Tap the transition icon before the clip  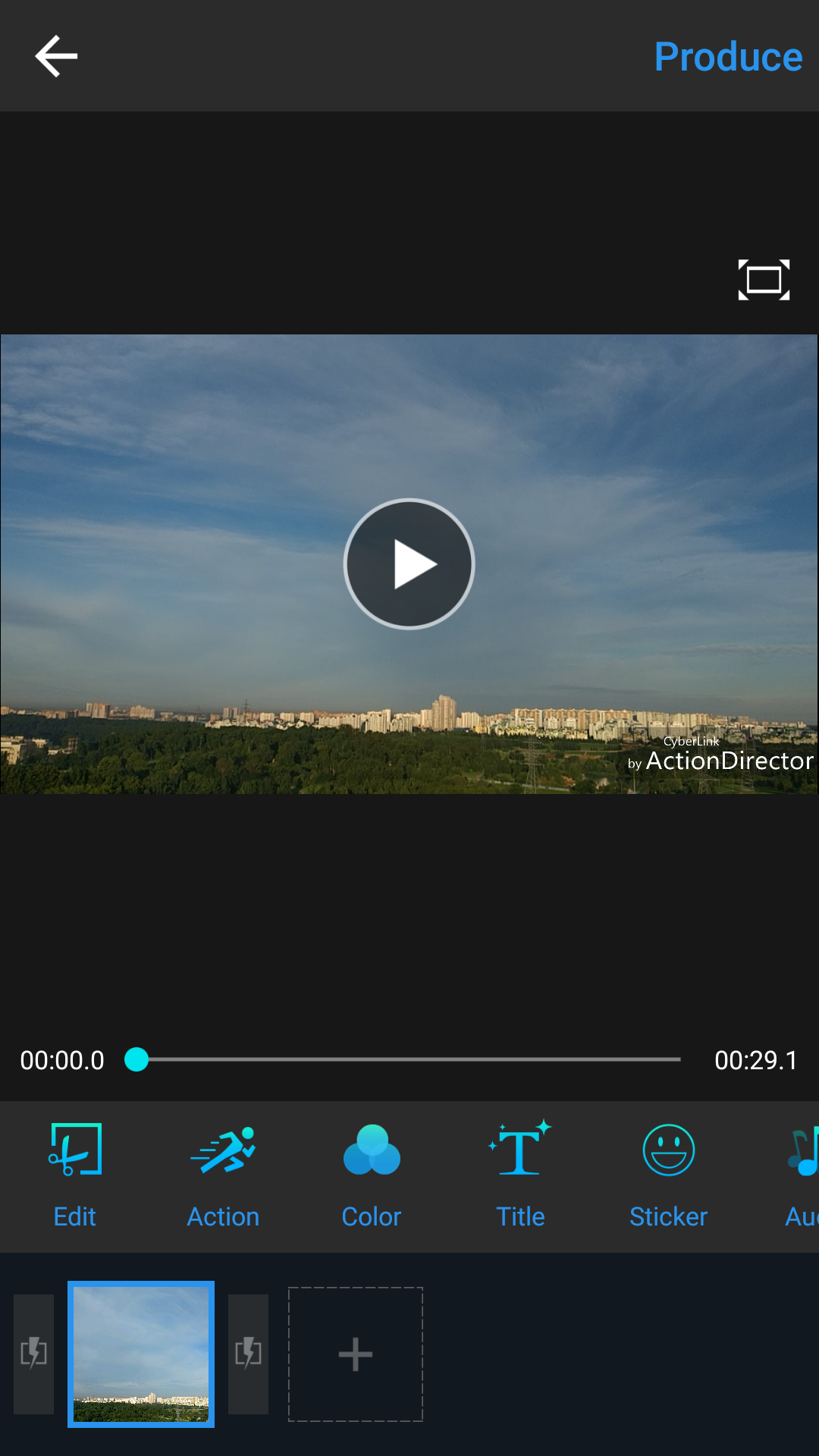33,1354
